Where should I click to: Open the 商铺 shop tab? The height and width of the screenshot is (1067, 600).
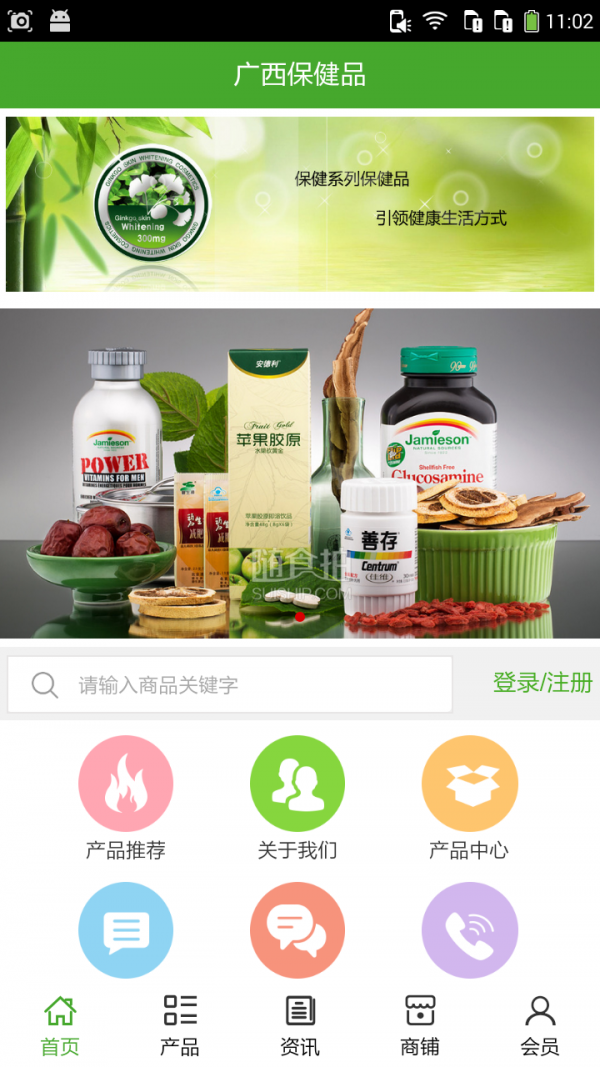point(420,1025)
